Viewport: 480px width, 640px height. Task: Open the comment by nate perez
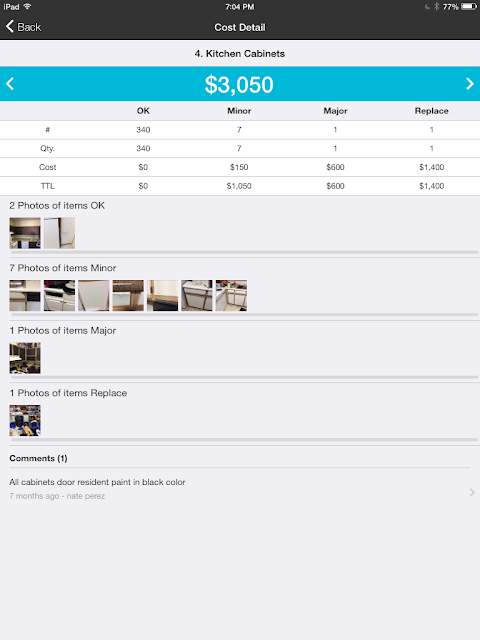coord(240,489)
